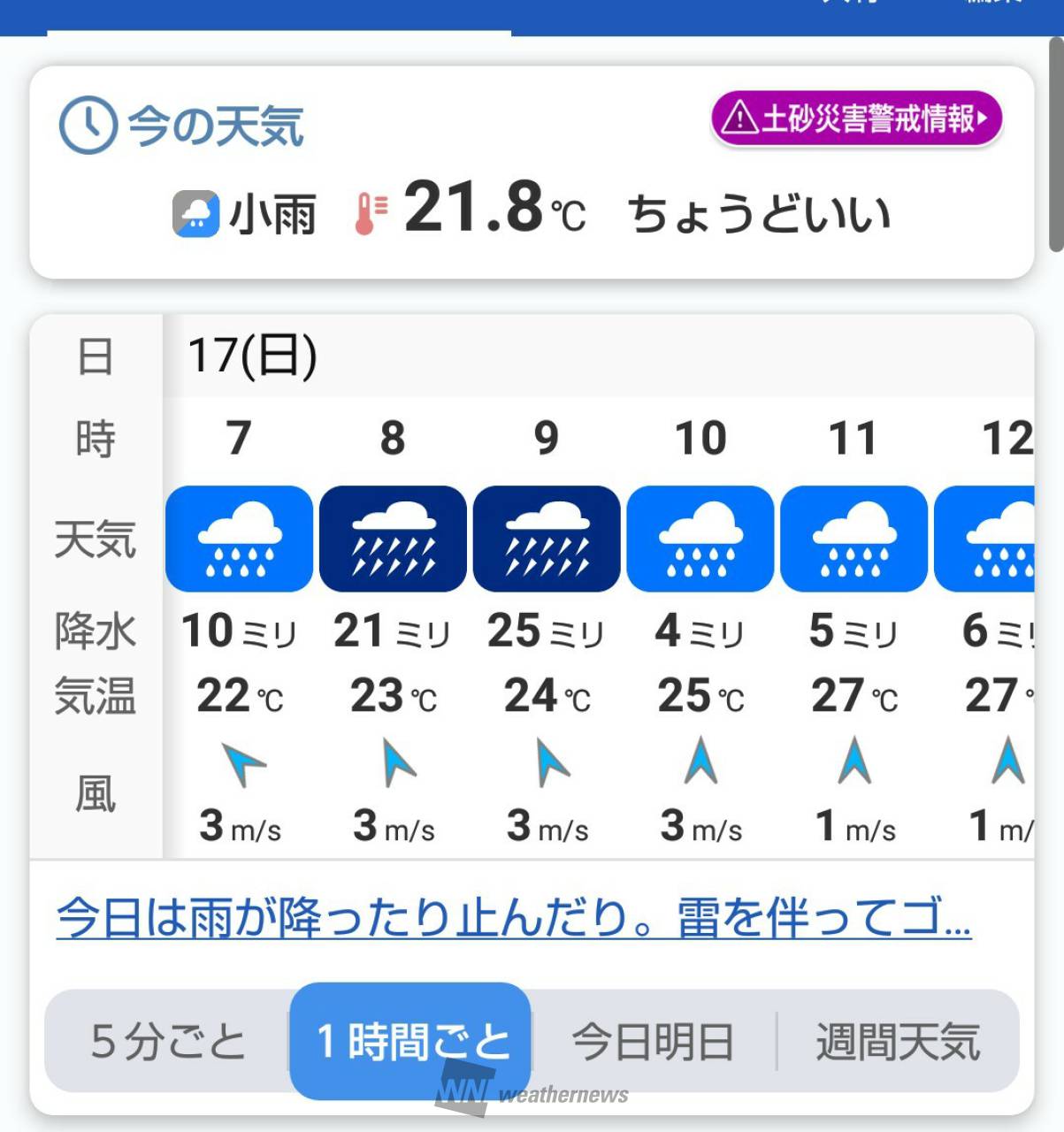Toggle the 天気 row label
Image resolution: width=1064 pixels, height=1132 pixels.
tap(96, 539)
